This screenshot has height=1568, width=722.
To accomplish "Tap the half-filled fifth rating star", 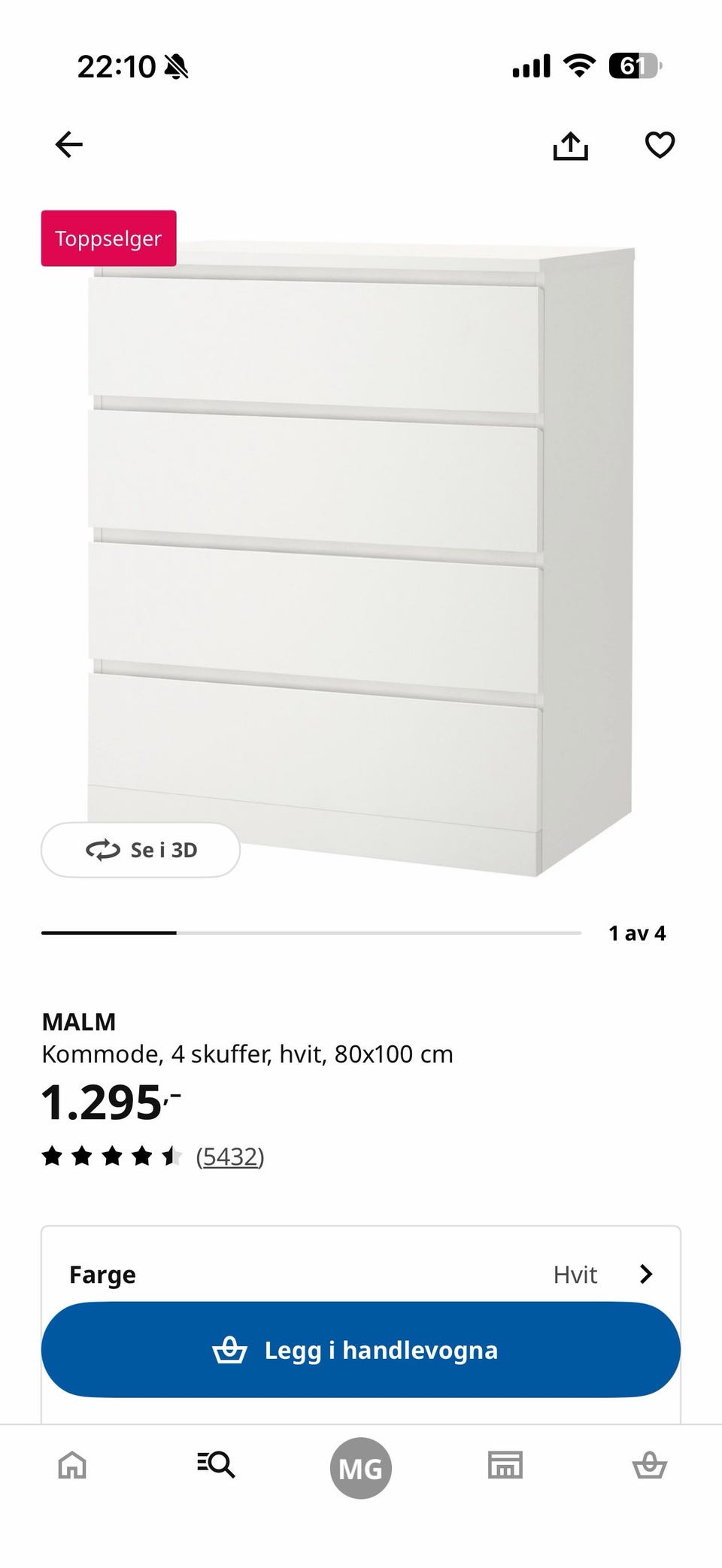I will click(171, 1155).
